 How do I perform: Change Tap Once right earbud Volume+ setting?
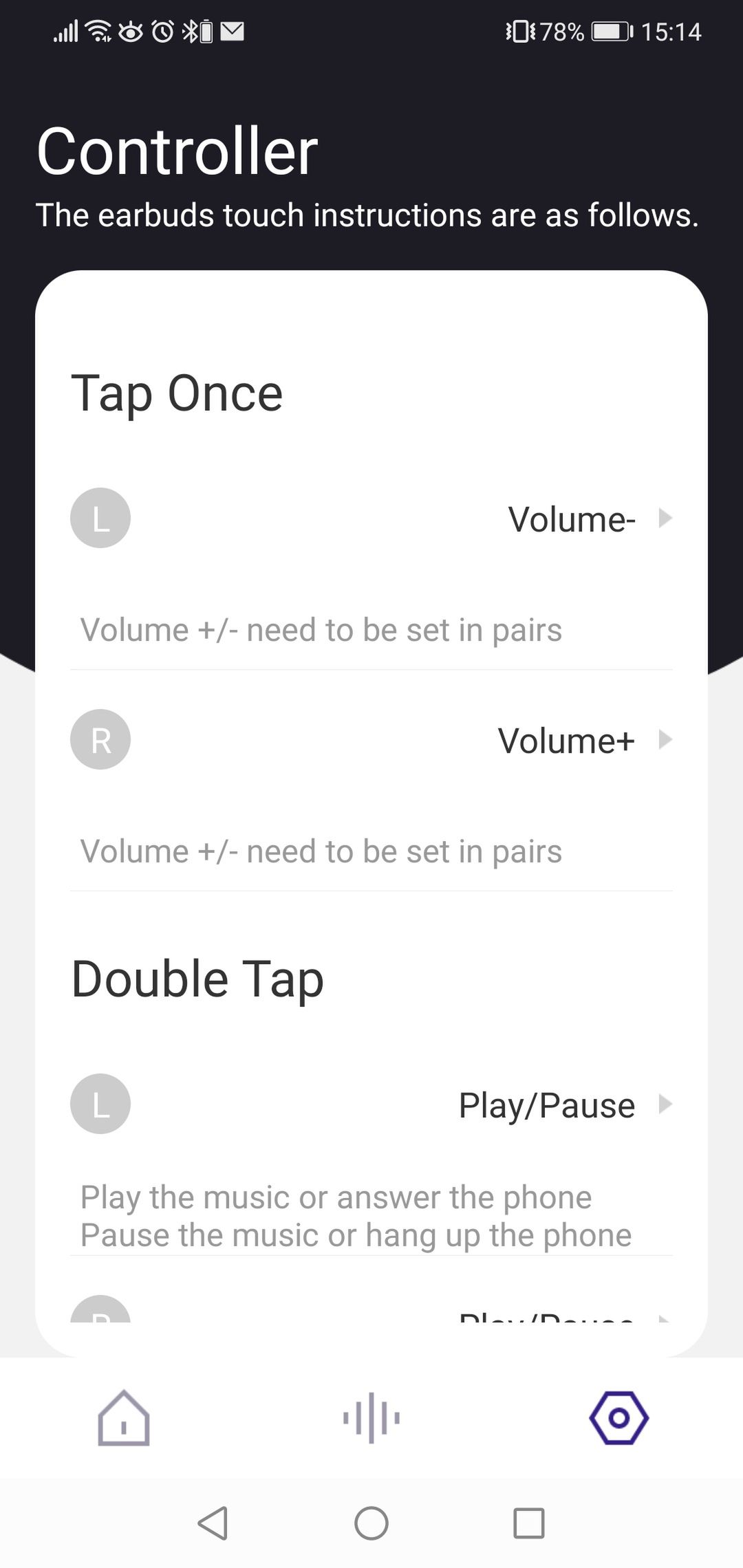pyautogui.click(x=371, y=740)
